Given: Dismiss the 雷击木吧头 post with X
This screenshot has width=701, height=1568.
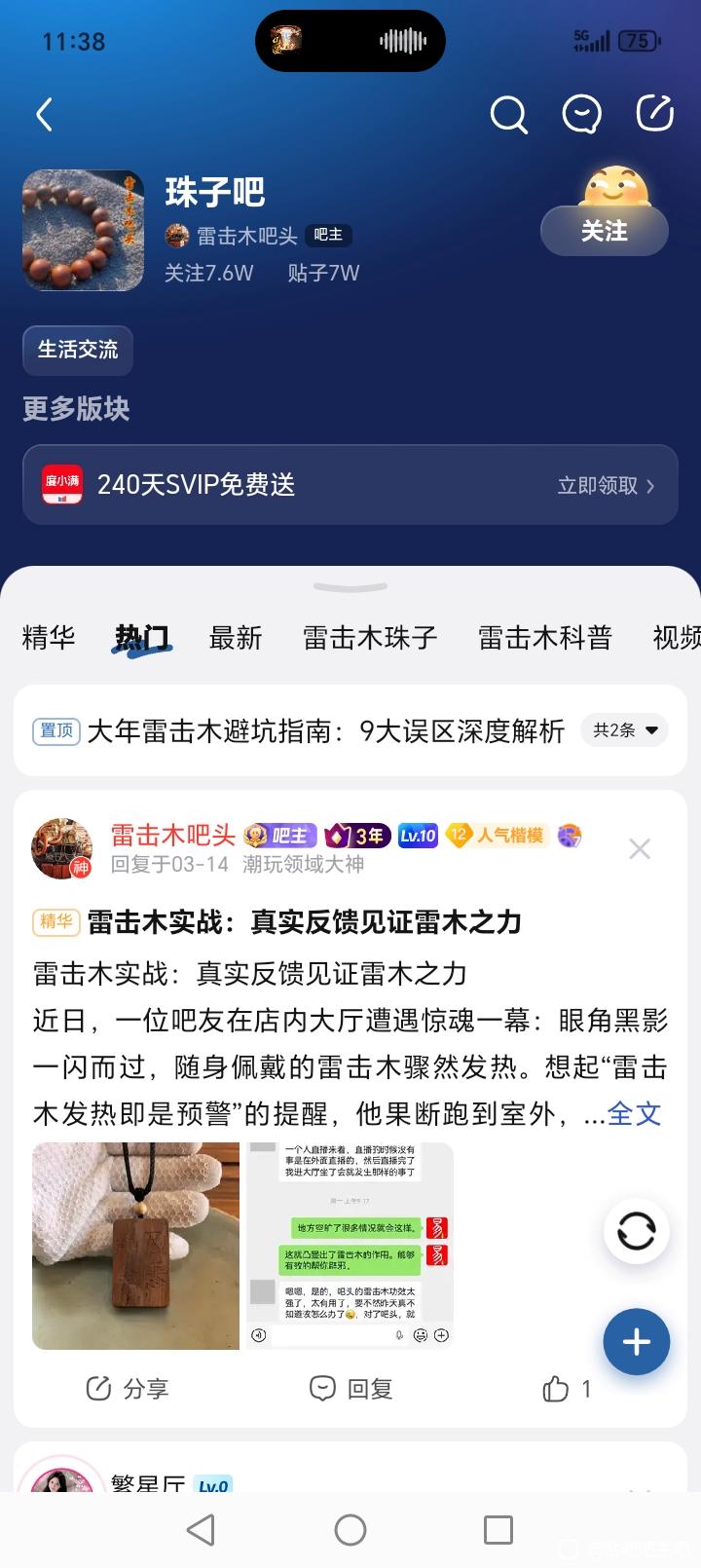Looking at the screenshot, I should click(640, 849).
